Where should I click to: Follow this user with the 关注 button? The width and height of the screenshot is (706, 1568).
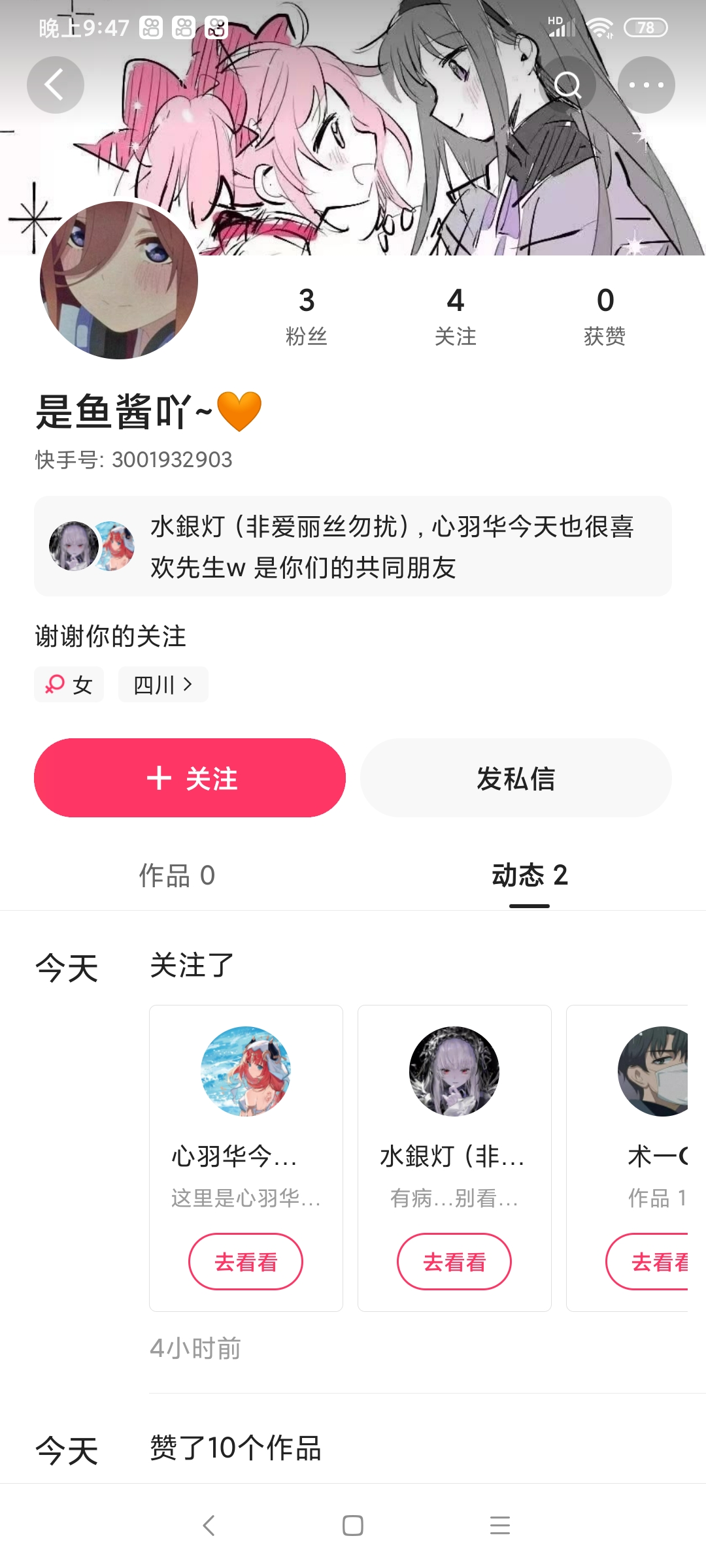(x=190, y=777)
